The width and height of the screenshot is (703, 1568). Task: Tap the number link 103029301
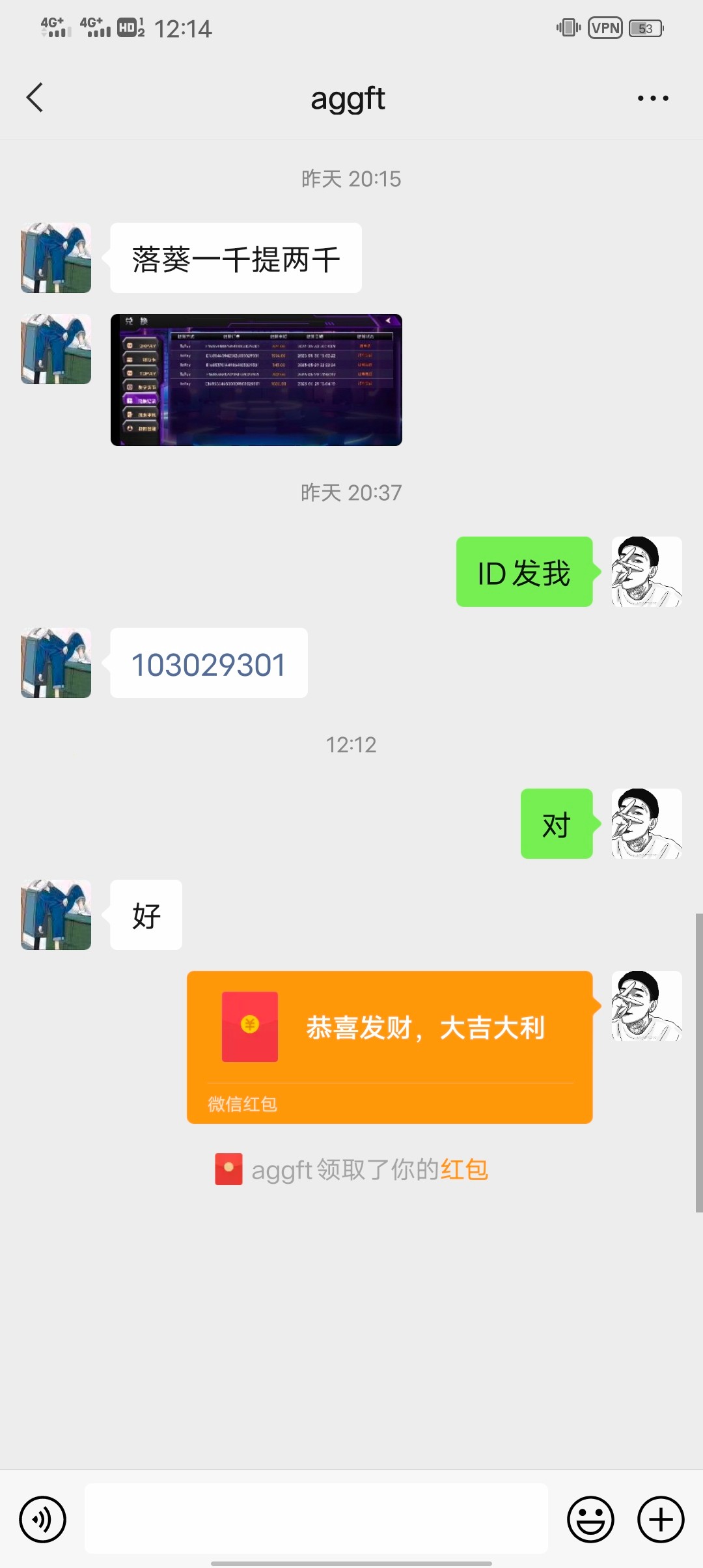click(208, 664)
